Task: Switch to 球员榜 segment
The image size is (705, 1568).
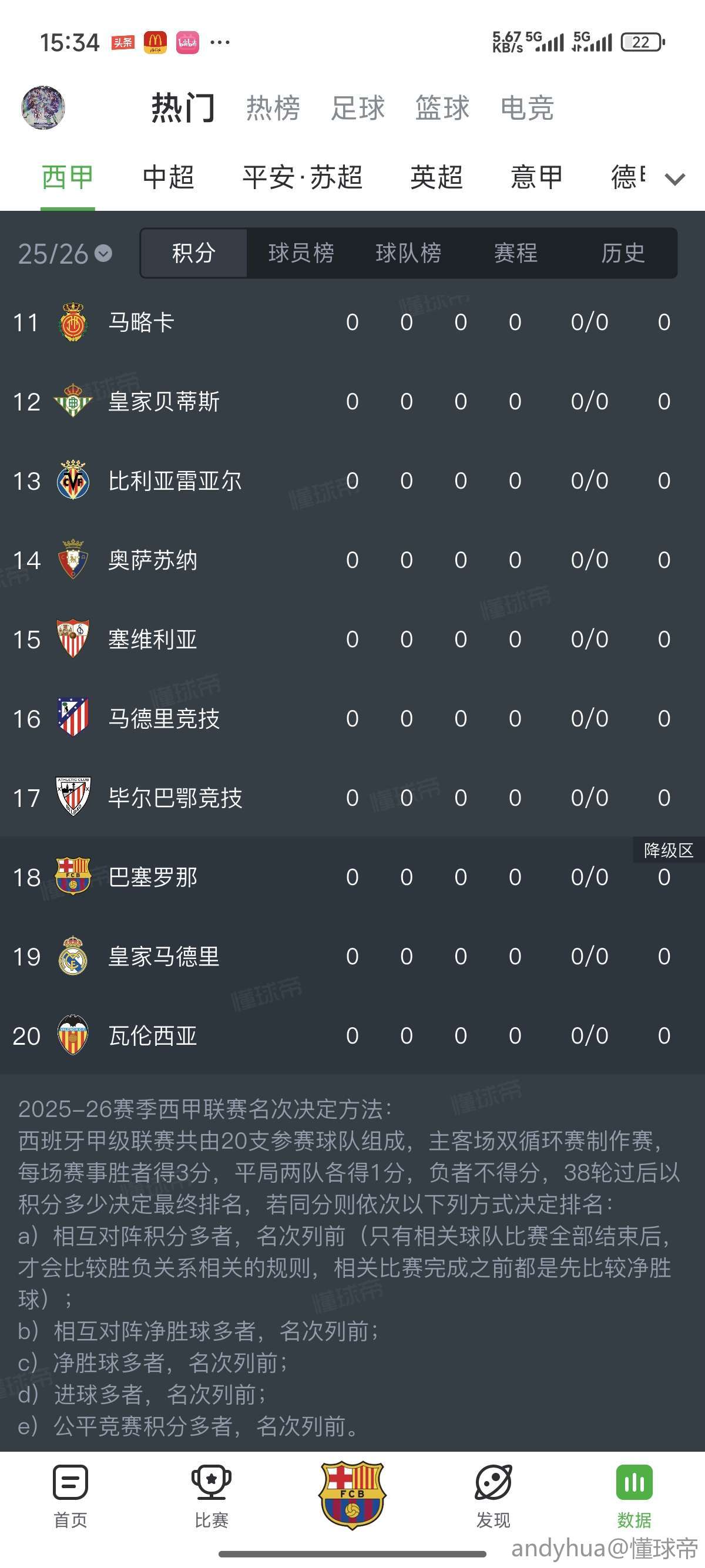Action: coord(301,253)
